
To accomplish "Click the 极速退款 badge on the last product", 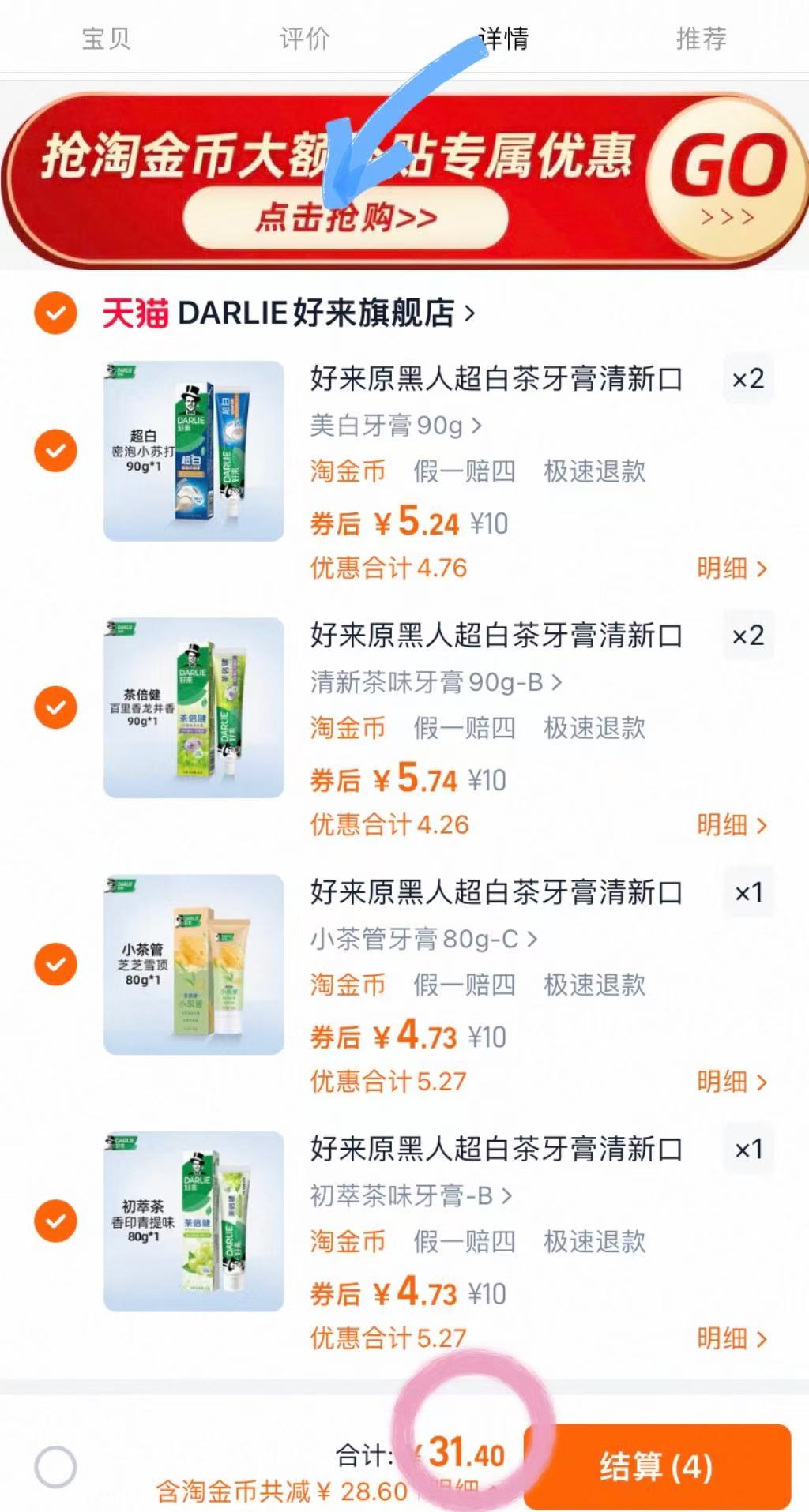I will click(x=593, y=1242).
